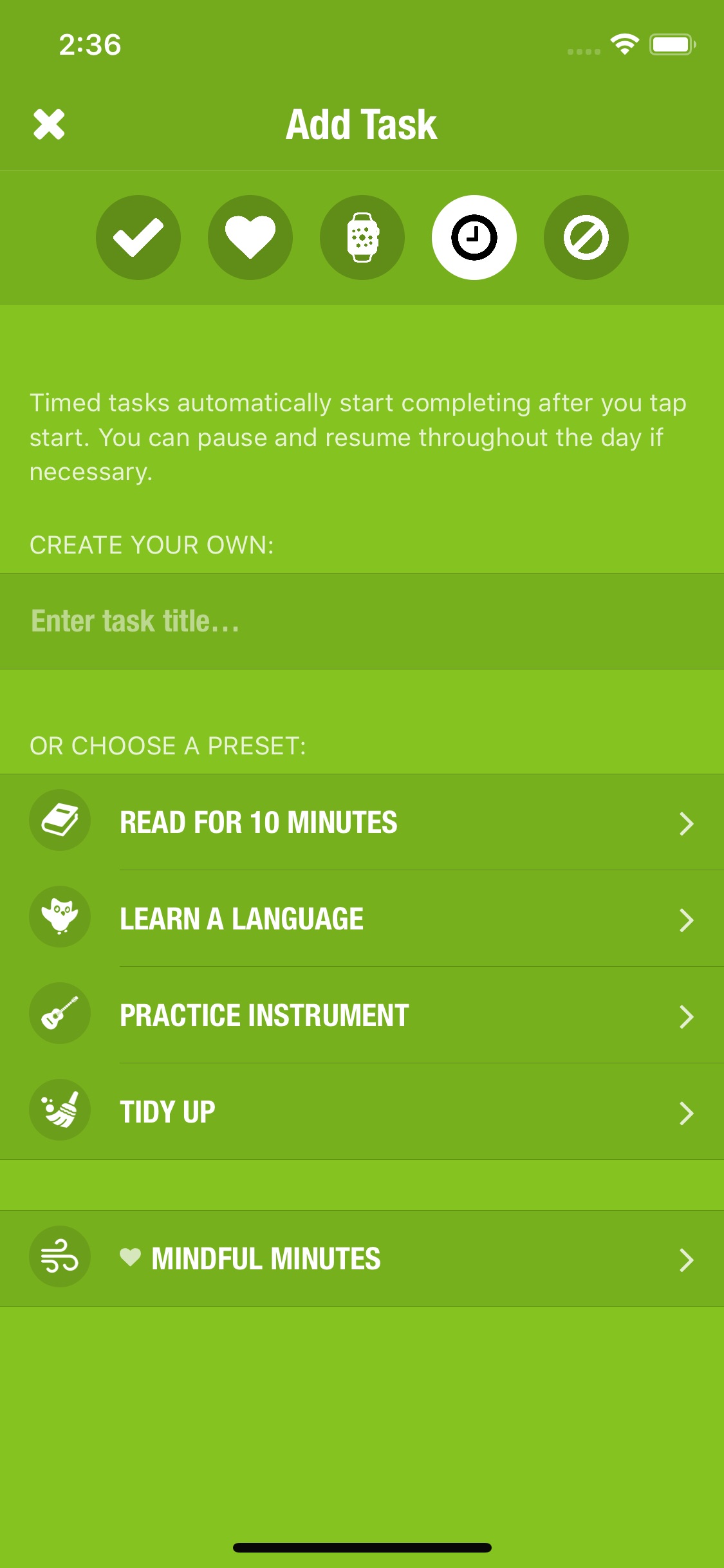This screenshot has height=1568, width=724.
Task: Focus the Enter task title field
Action: (362, 621)
